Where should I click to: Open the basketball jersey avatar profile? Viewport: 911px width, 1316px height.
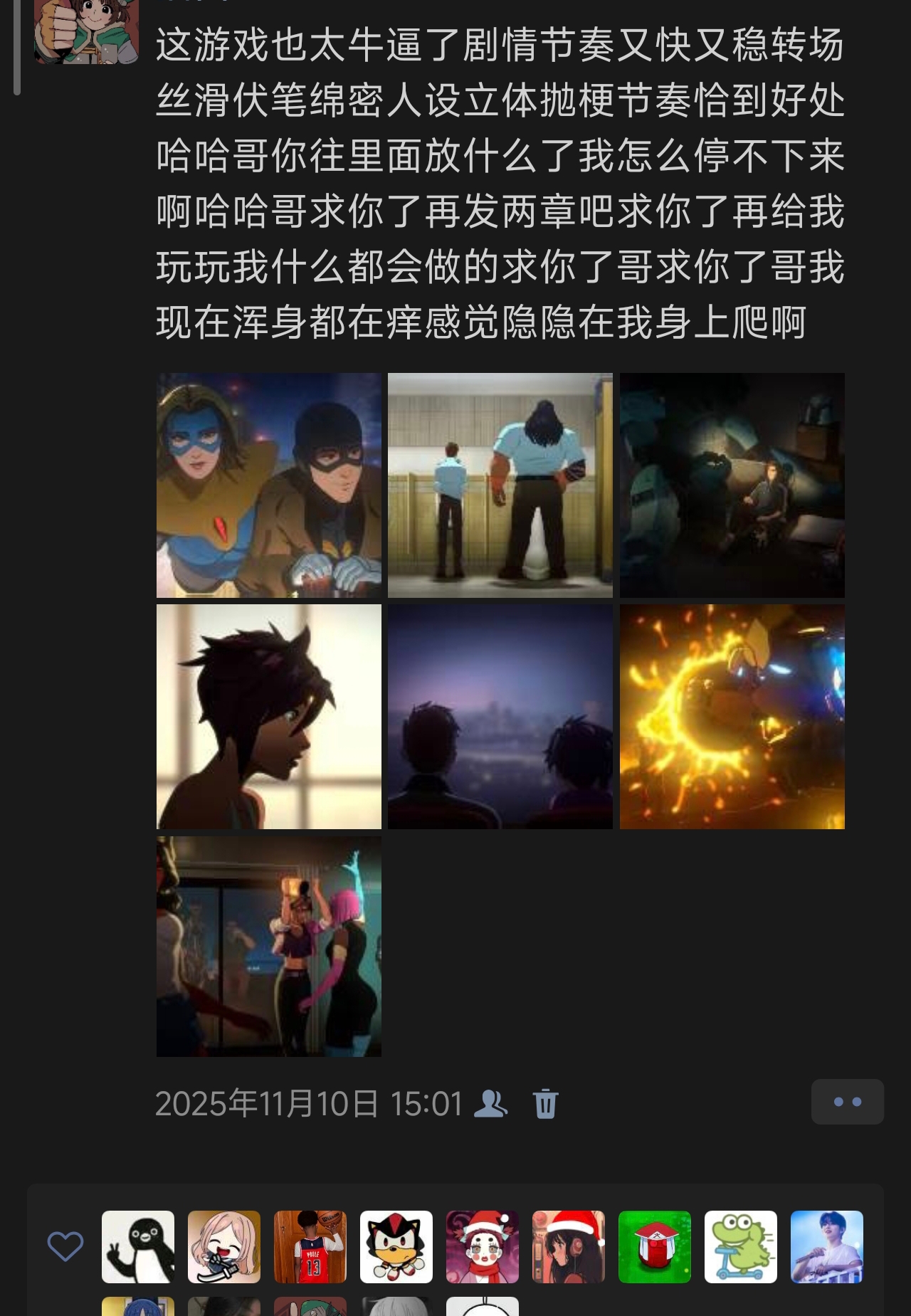[x=310, y=1246]
